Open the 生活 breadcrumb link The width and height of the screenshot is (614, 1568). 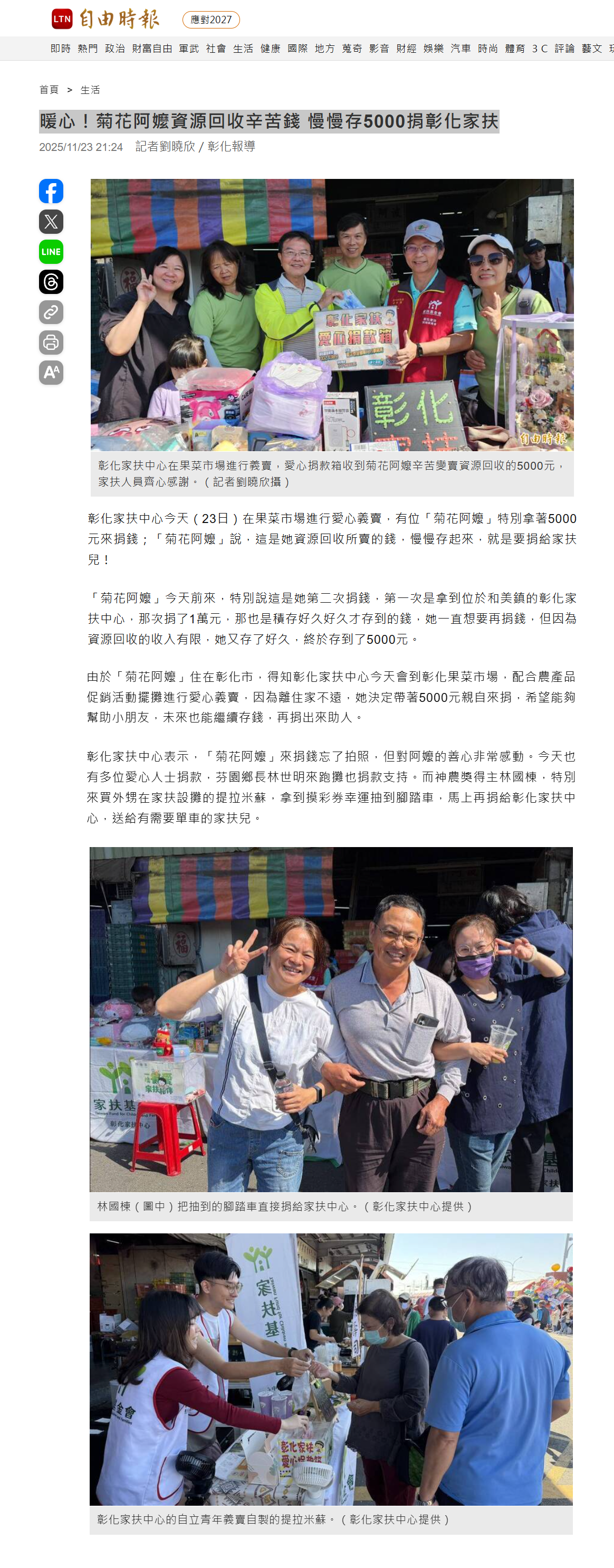coord(90,90)
